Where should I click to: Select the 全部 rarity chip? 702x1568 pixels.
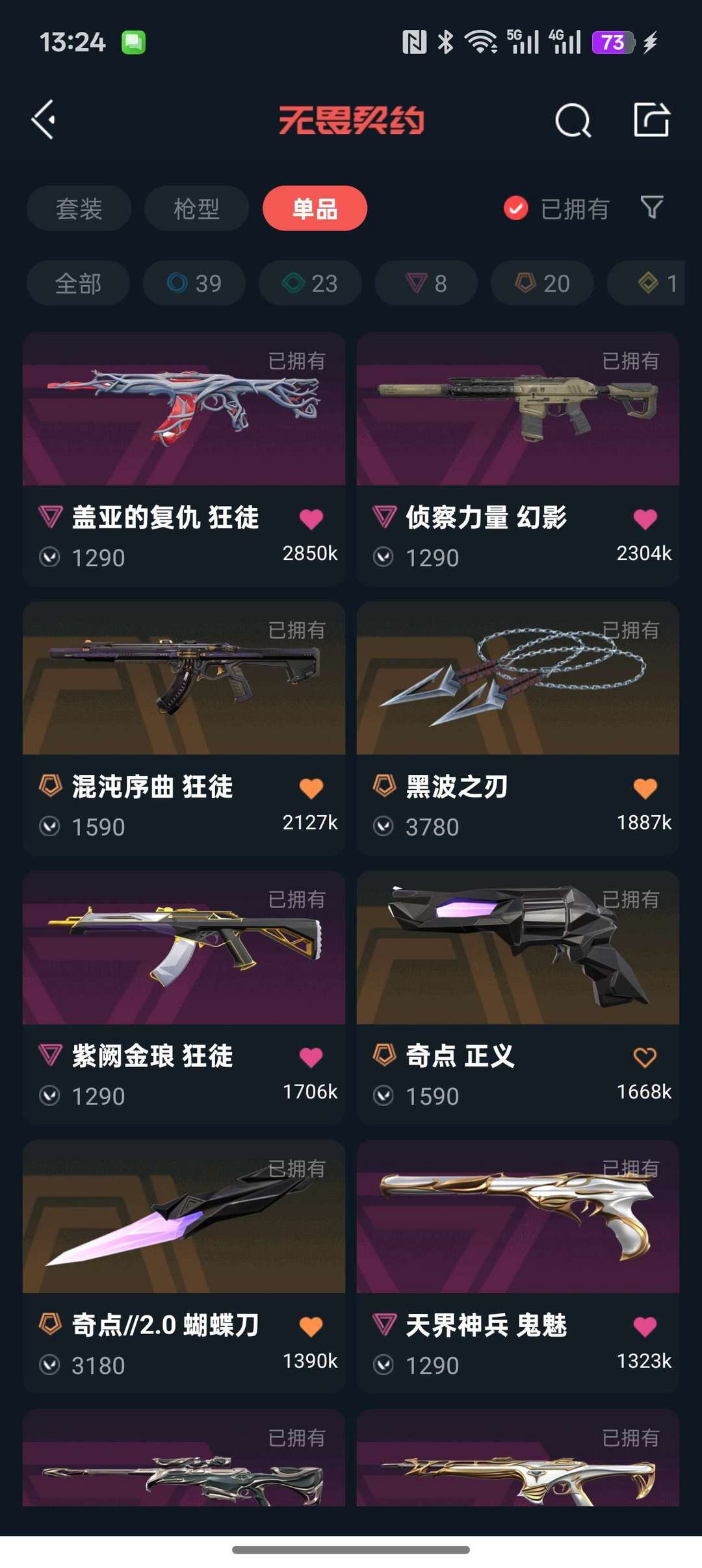coord(78,283)
